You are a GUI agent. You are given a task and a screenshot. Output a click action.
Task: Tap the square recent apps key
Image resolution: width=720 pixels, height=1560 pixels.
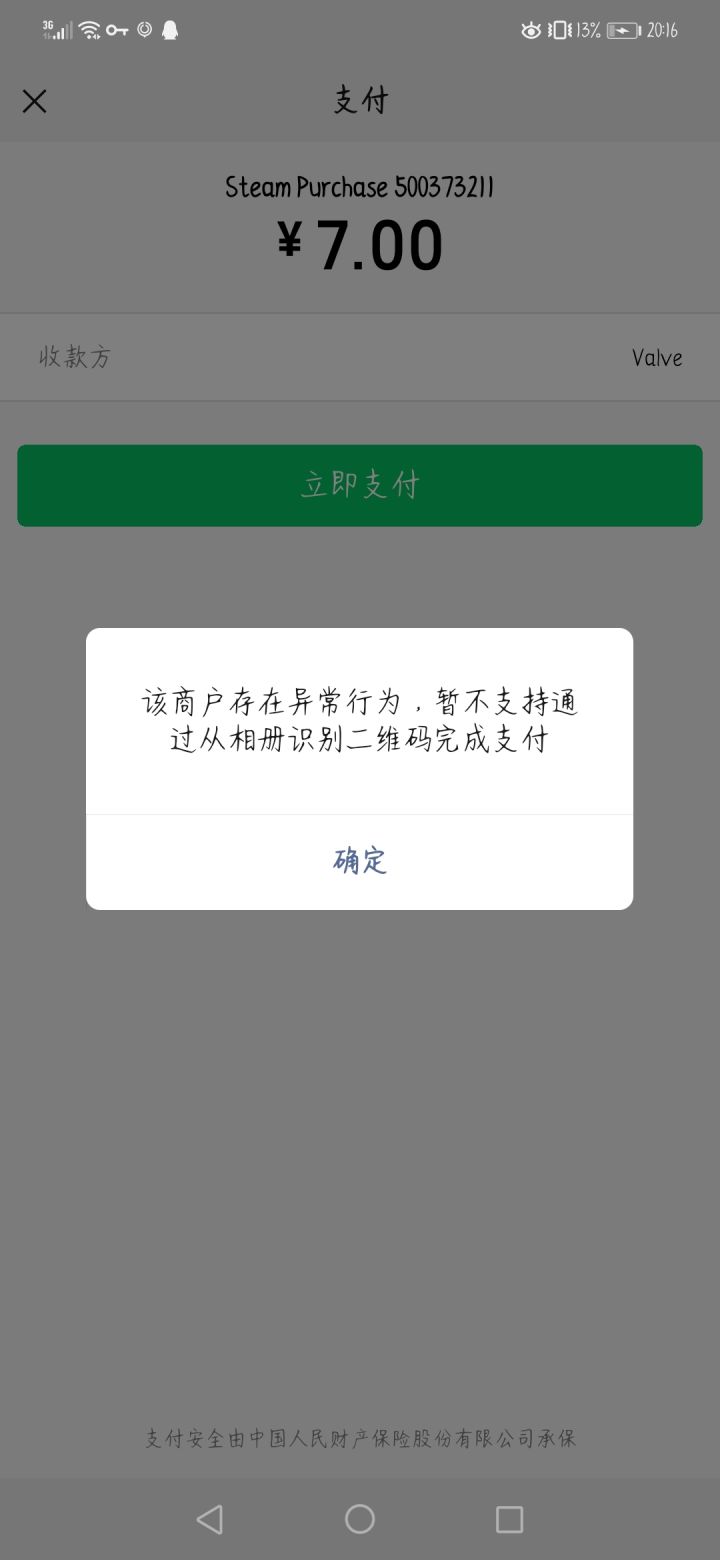(510, 1518)
